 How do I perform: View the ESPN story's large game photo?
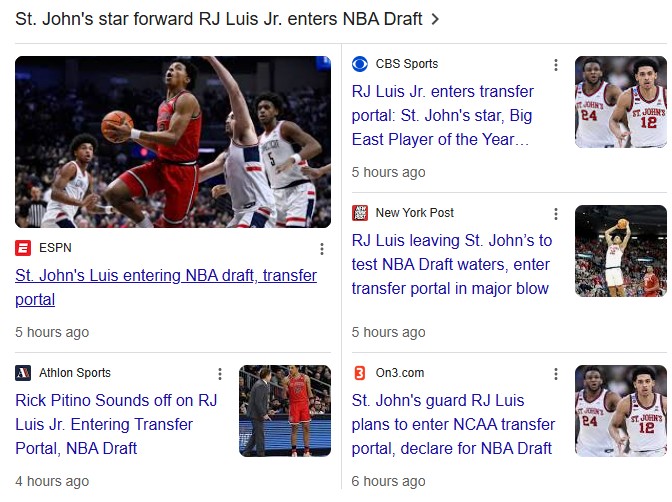(x=173, y=142)
